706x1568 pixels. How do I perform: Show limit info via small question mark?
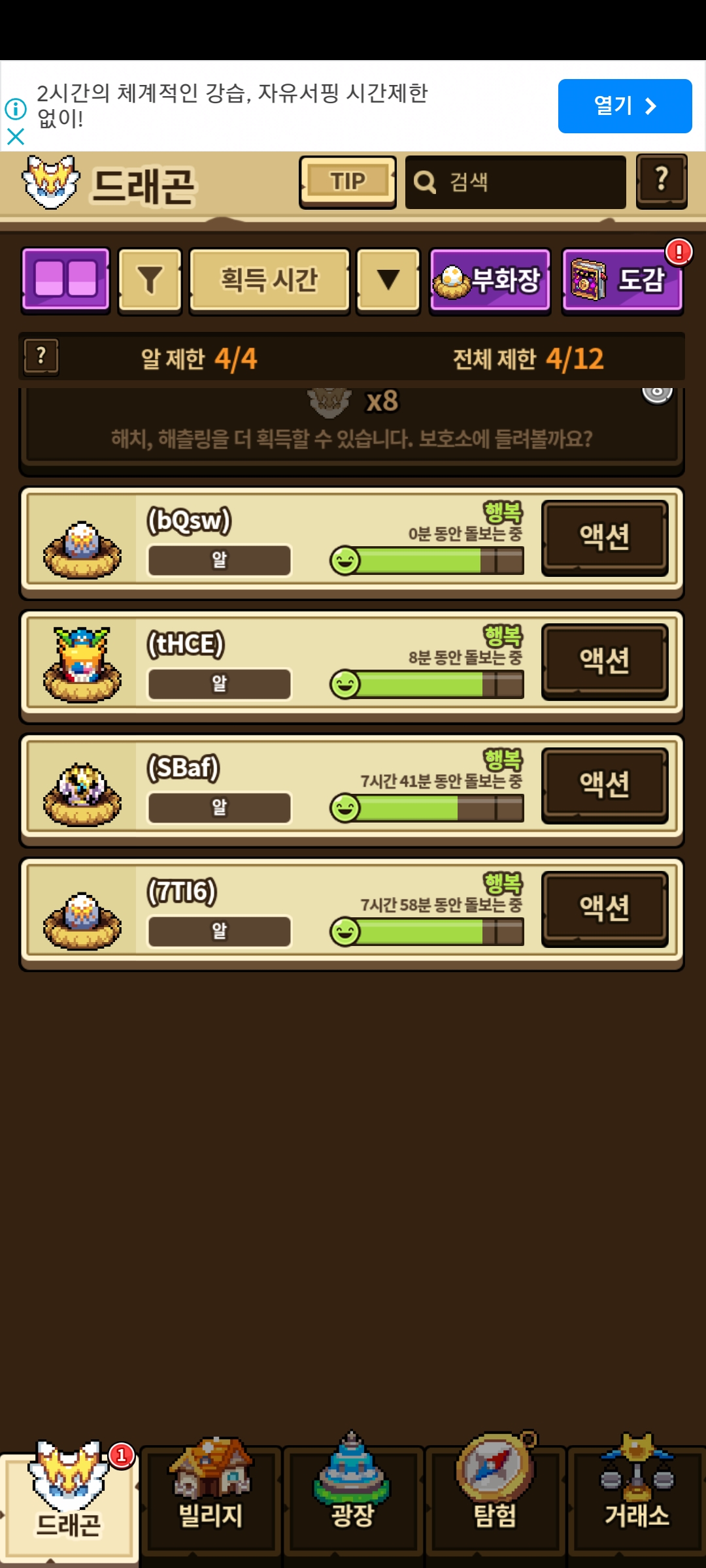(x=41, y=357)
